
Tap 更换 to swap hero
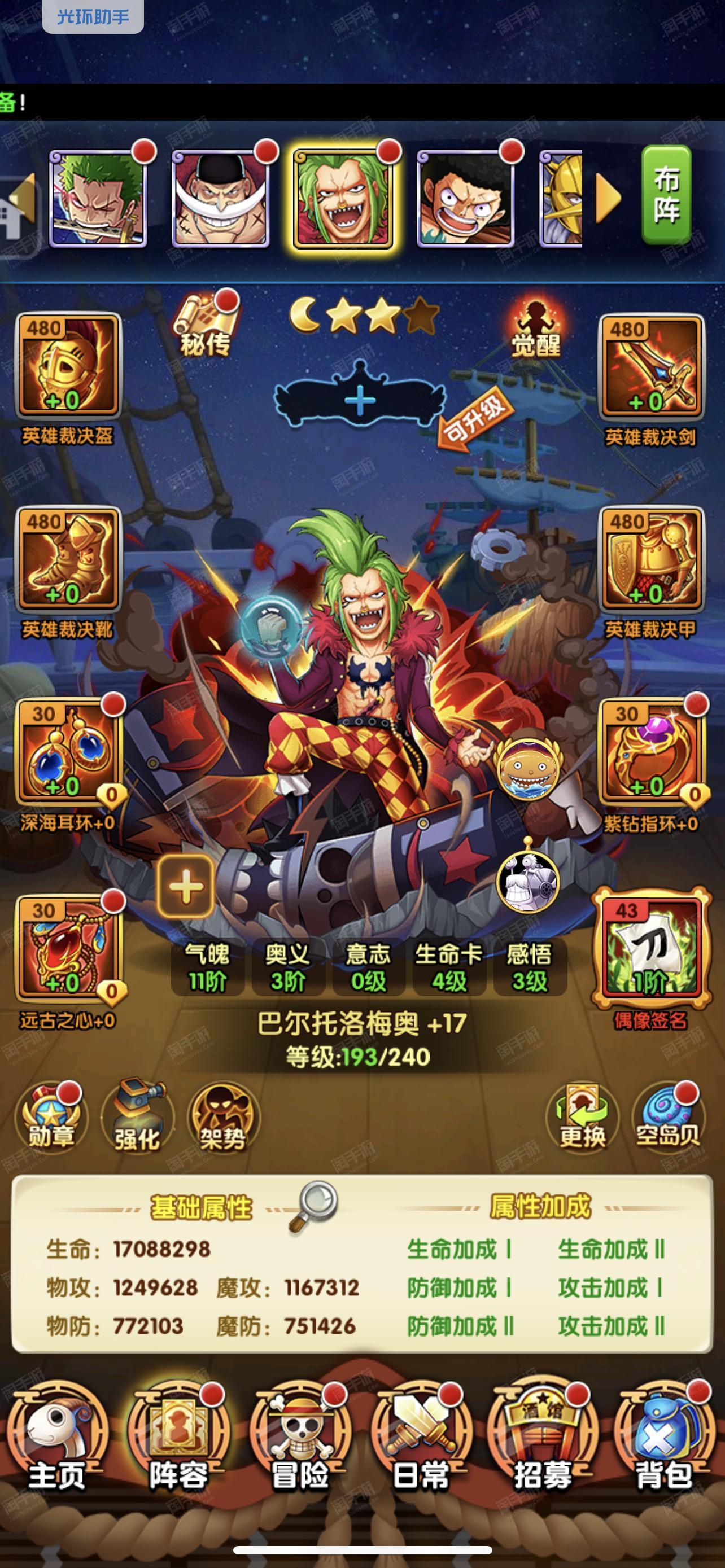tap(583, 1118)
